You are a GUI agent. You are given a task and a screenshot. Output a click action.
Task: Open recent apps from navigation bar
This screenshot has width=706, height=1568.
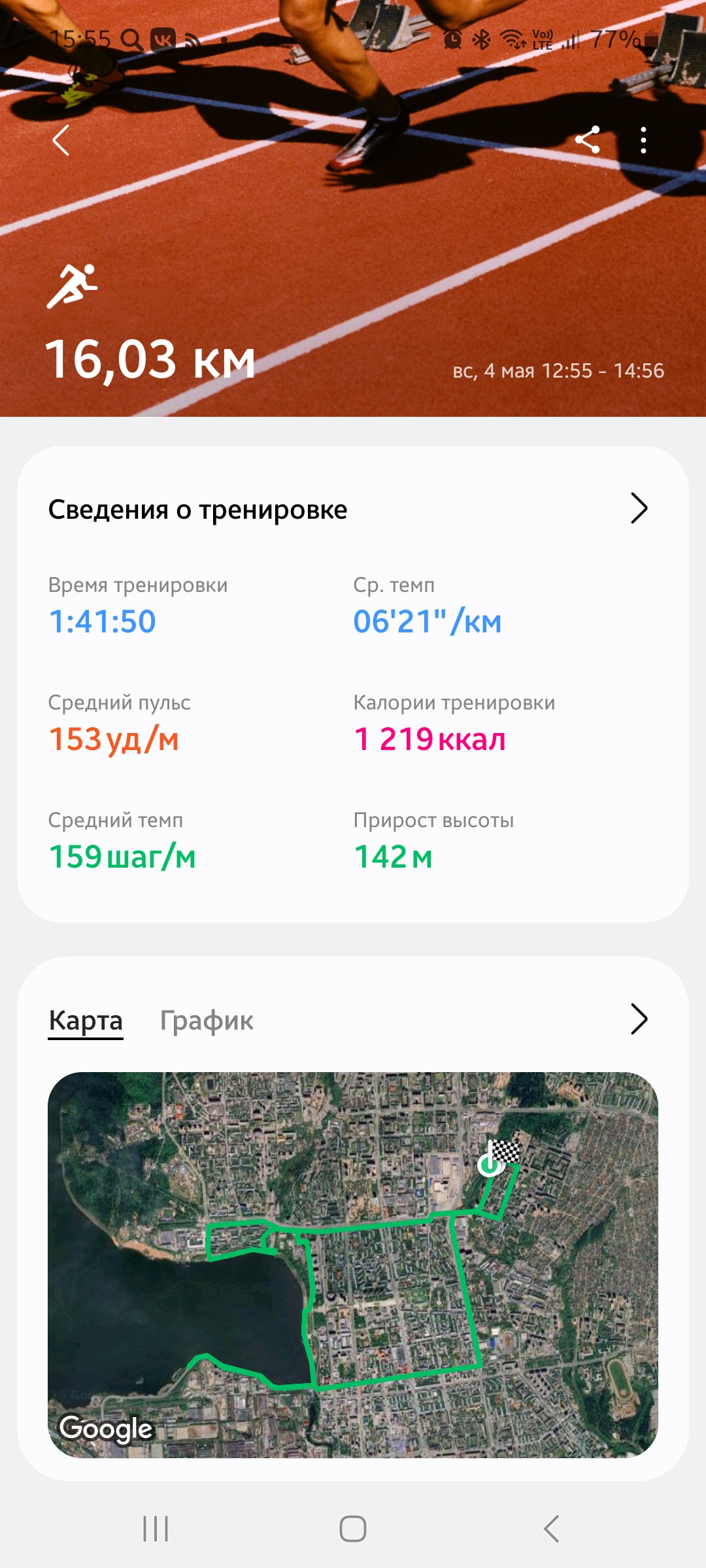(x=156, y=1529)
